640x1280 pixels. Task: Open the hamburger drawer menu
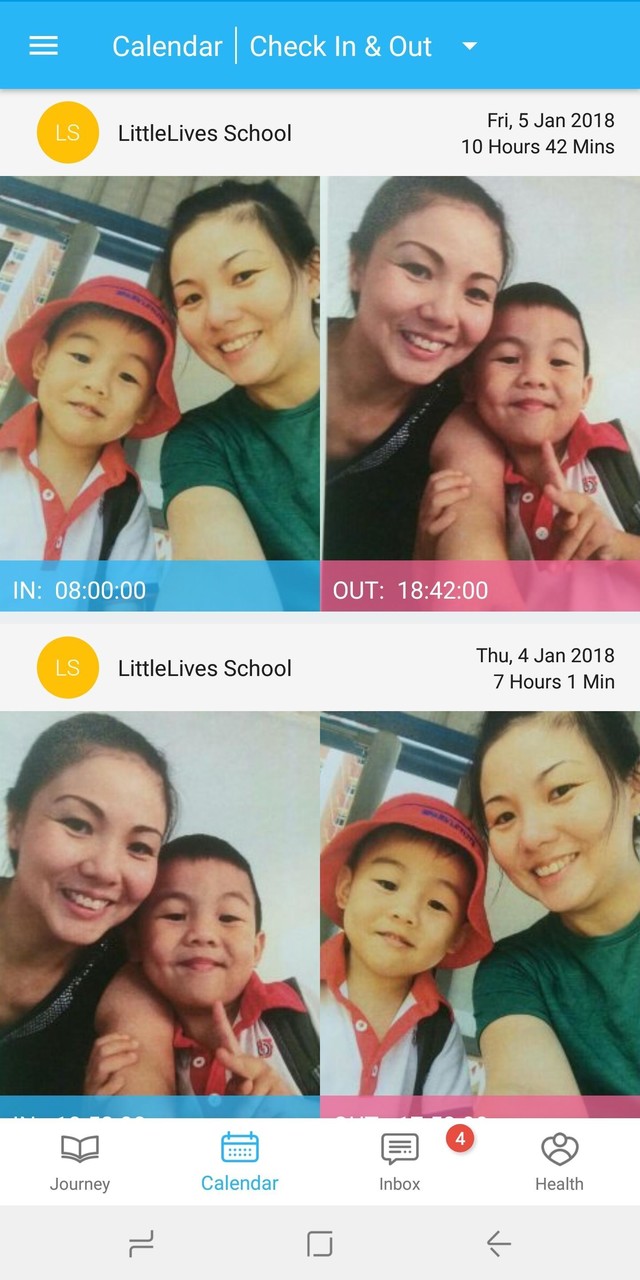(x=43, y=46)
